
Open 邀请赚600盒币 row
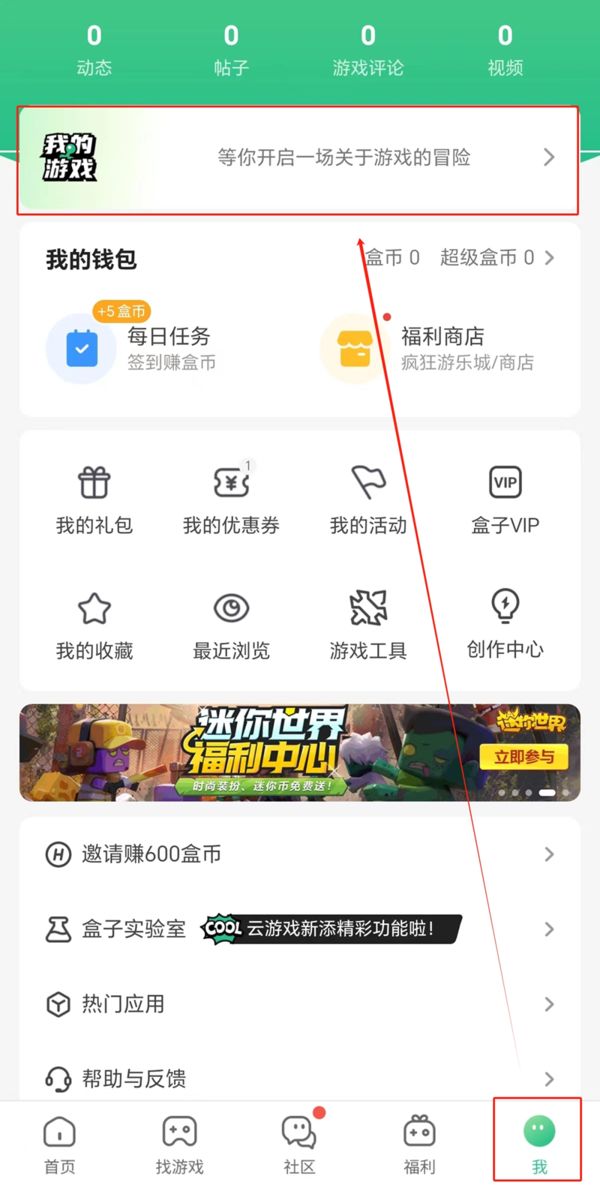click(299, 854)
